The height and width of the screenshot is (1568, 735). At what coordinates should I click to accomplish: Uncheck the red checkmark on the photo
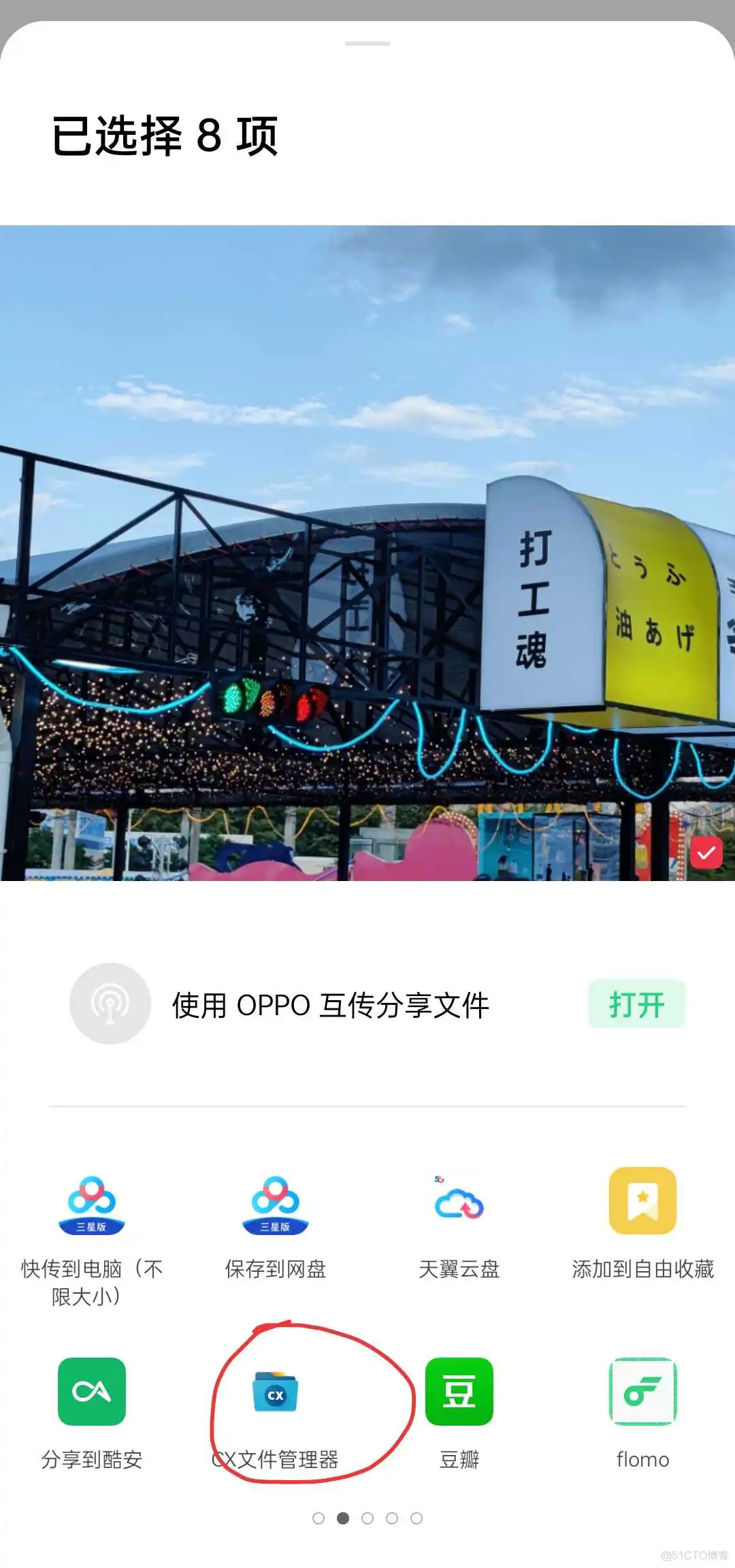pos(706,852)
